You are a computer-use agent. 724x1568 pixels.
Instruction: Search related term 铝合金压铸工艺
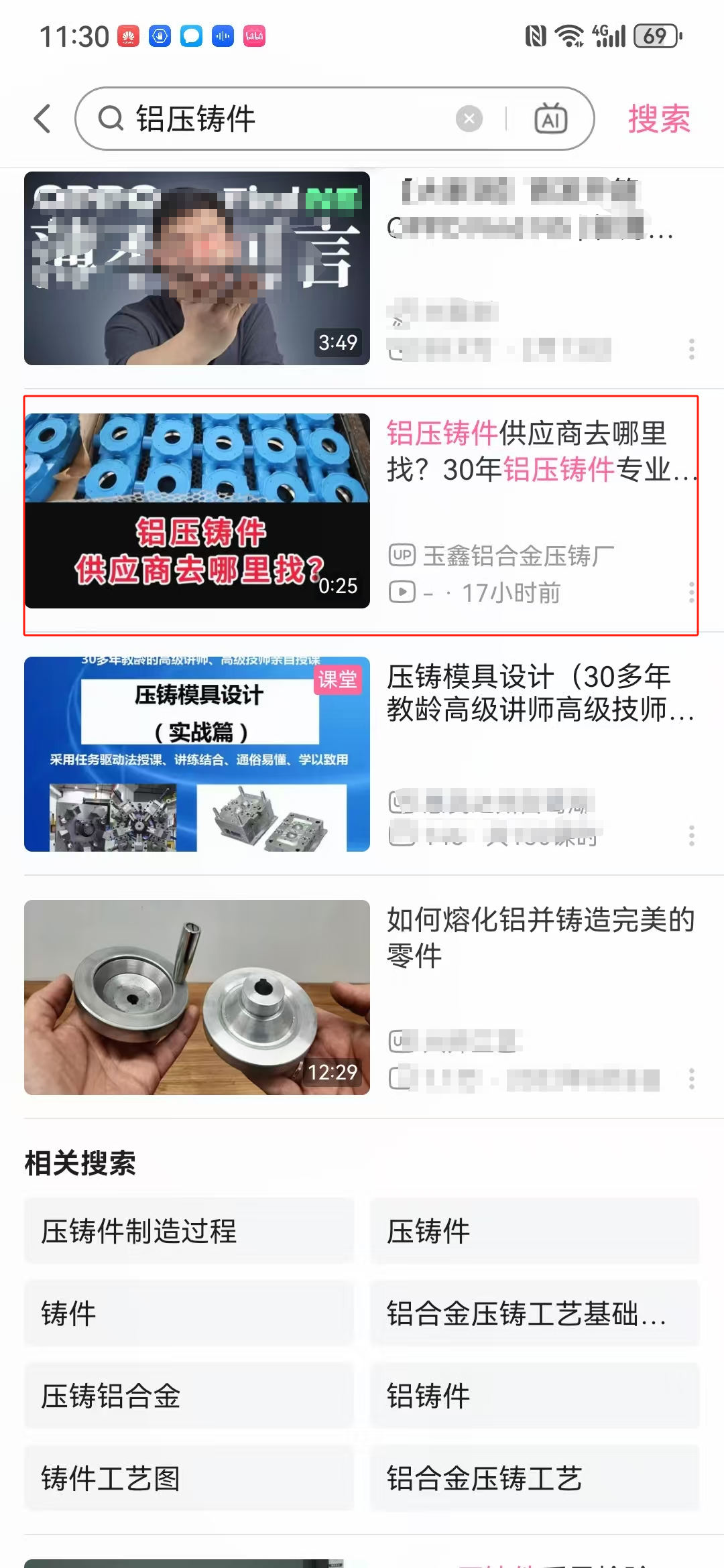click(x=534, y=1478)
